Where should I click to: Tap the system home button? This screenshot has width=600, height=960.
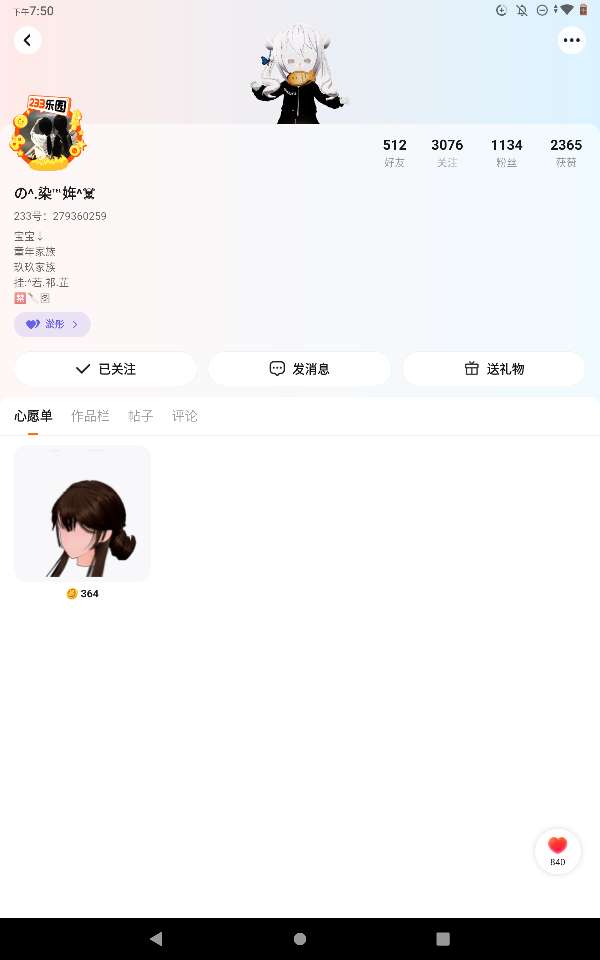point(300,939)
